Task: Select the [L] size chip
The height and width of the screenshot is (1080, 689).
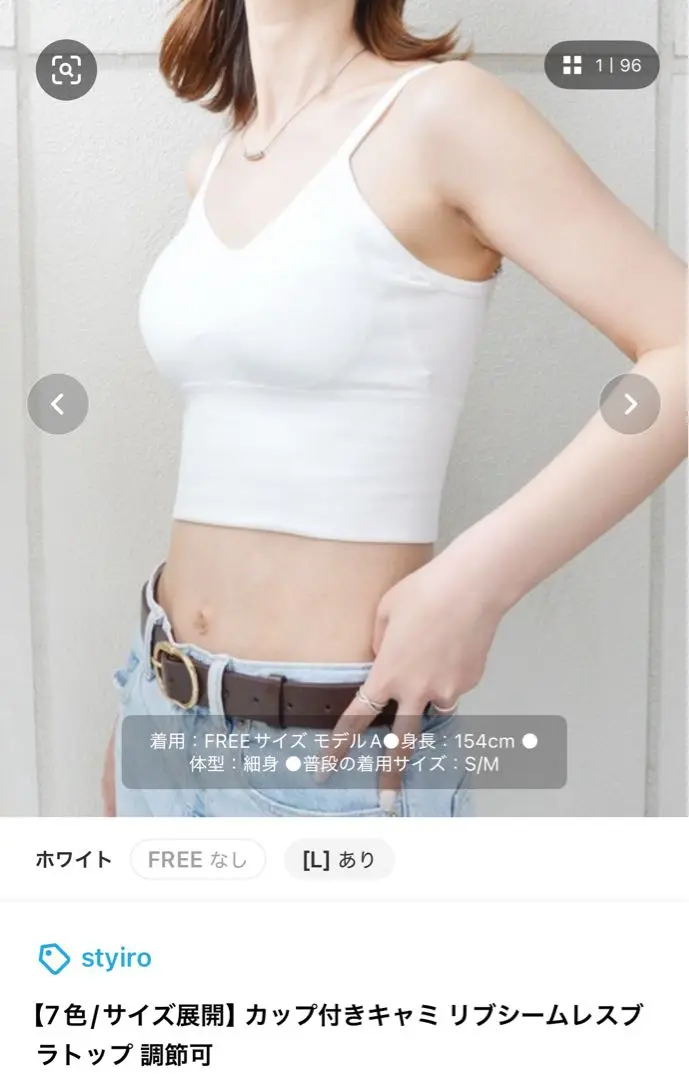Action: [338, 860]
